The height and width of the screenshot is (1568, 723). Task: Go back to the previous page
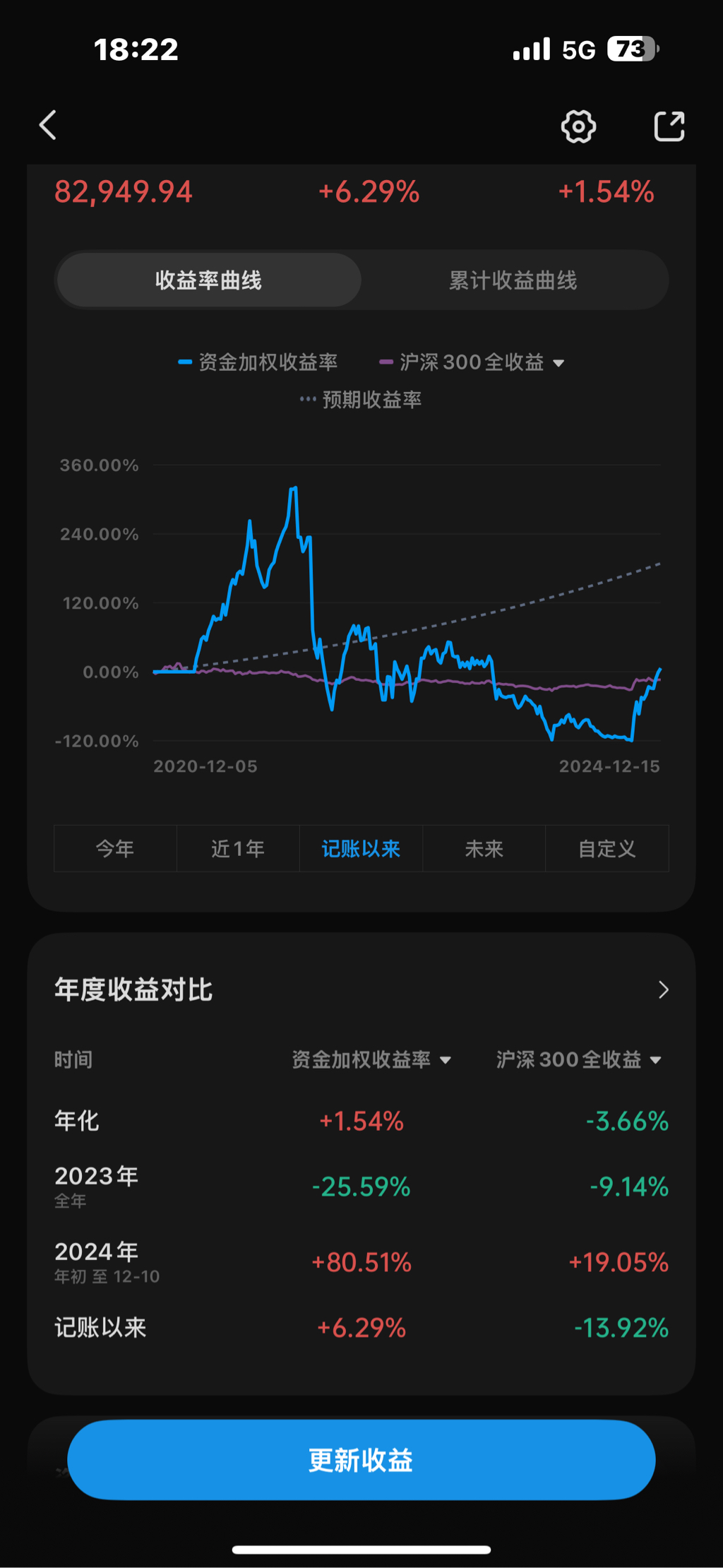click(x=48, y=126)
